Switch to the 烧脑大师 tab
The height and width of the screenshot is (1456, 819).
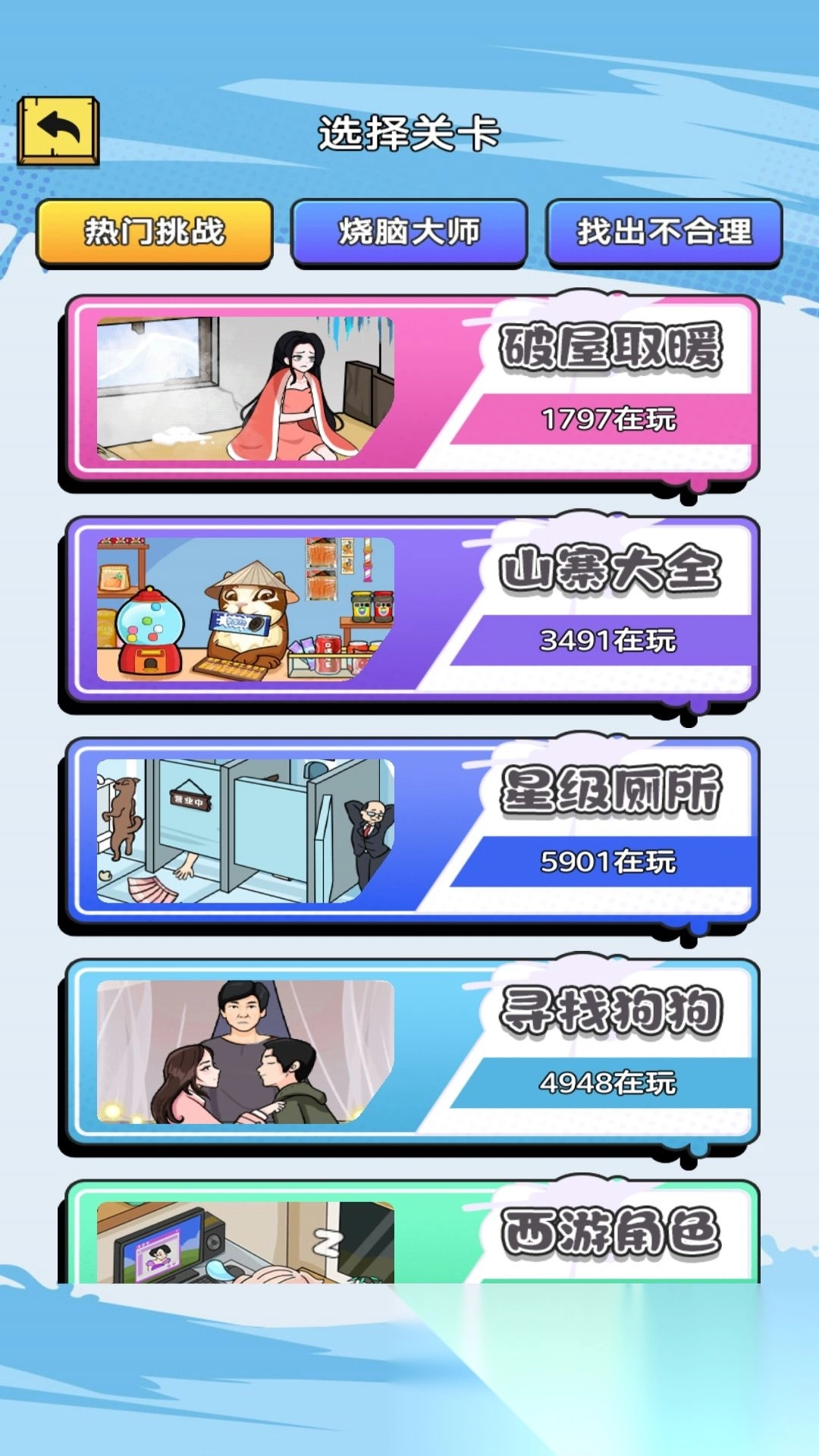coord(409,232)
